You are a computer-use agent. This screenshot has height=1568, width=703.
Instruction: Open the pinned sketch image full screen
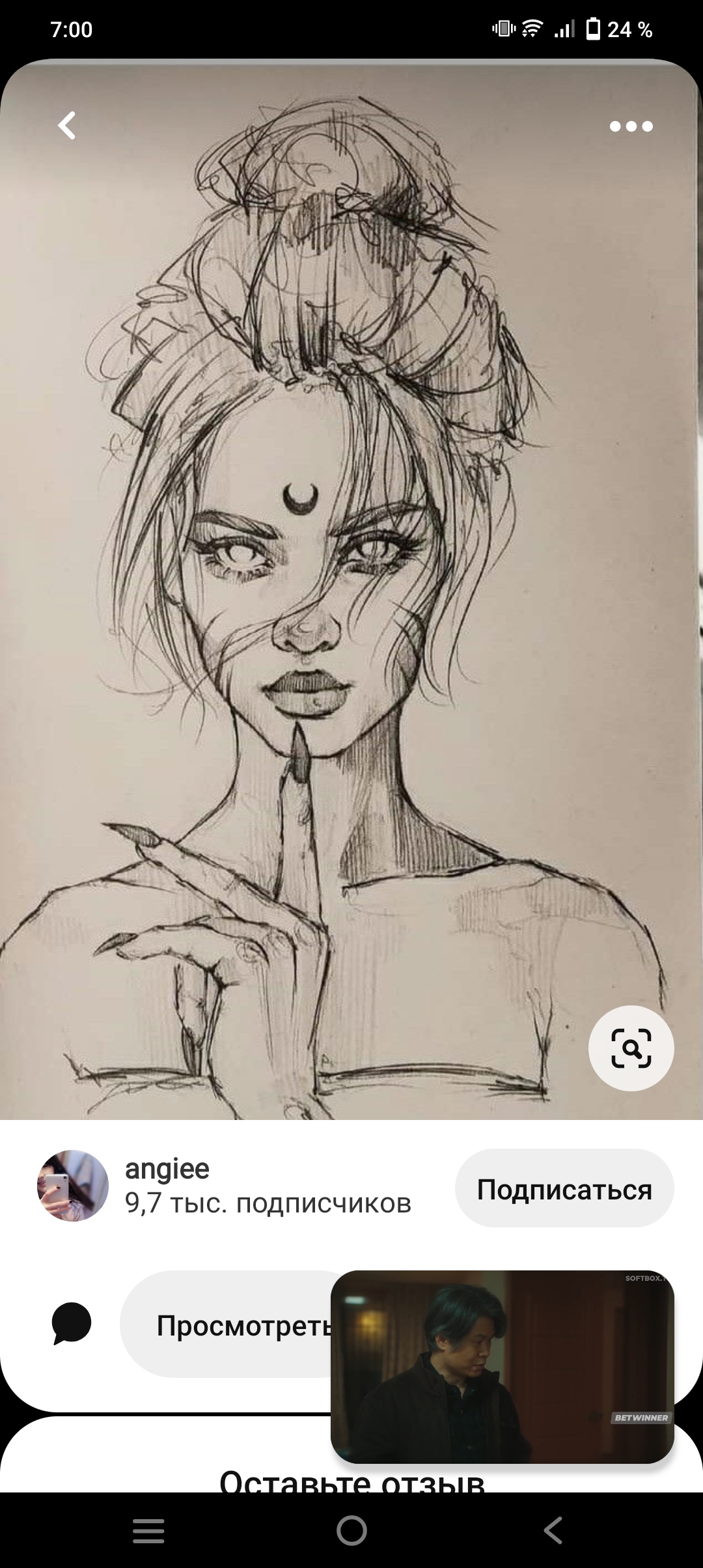tap(351, 586)
